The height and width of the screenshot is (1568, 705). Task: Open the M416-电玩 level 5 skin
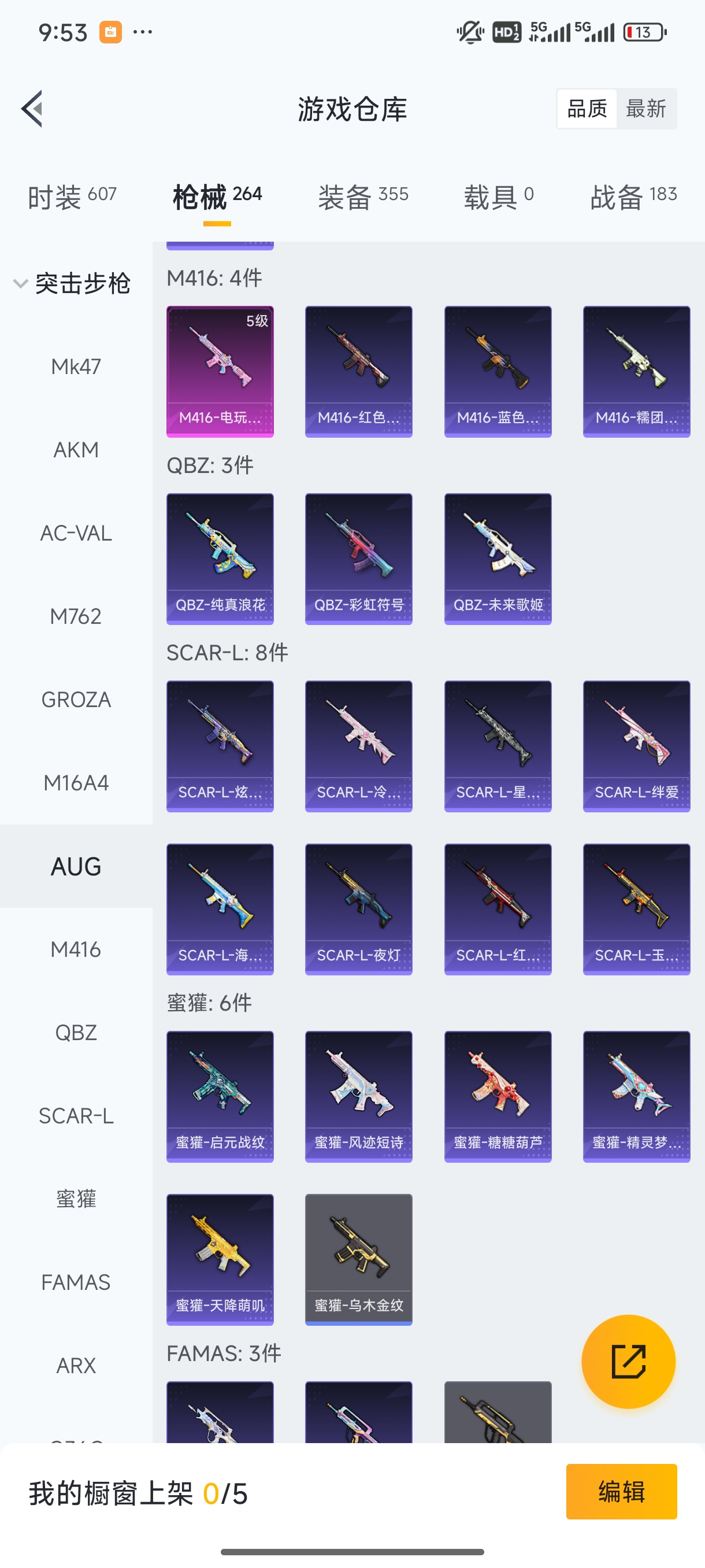point(220,371)
